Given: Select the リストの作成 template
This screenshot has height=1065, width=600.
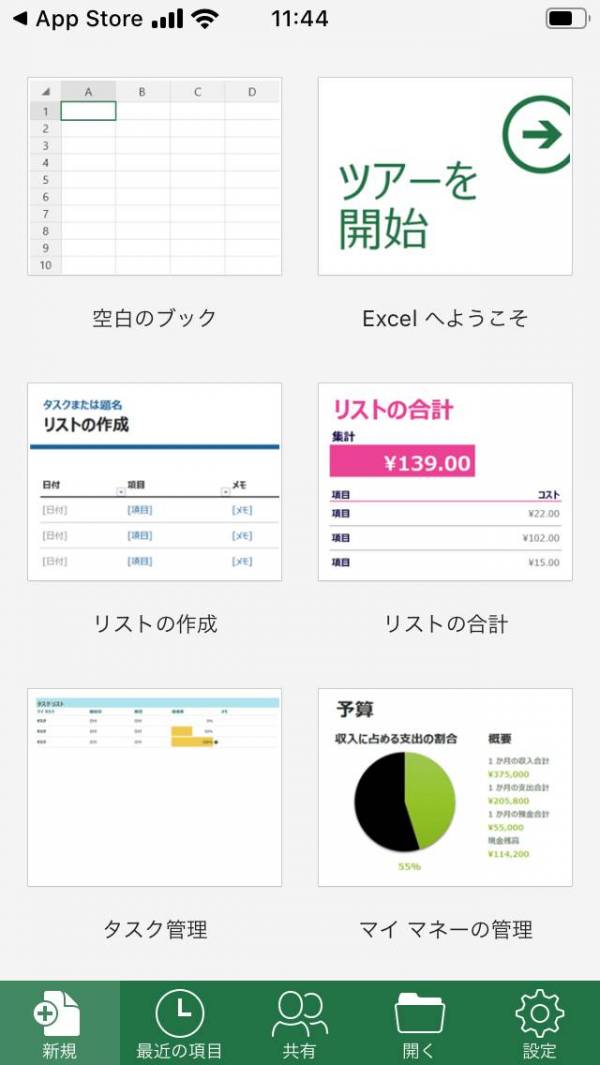Looking at the screenshot, I should click(x=154, y=482).
